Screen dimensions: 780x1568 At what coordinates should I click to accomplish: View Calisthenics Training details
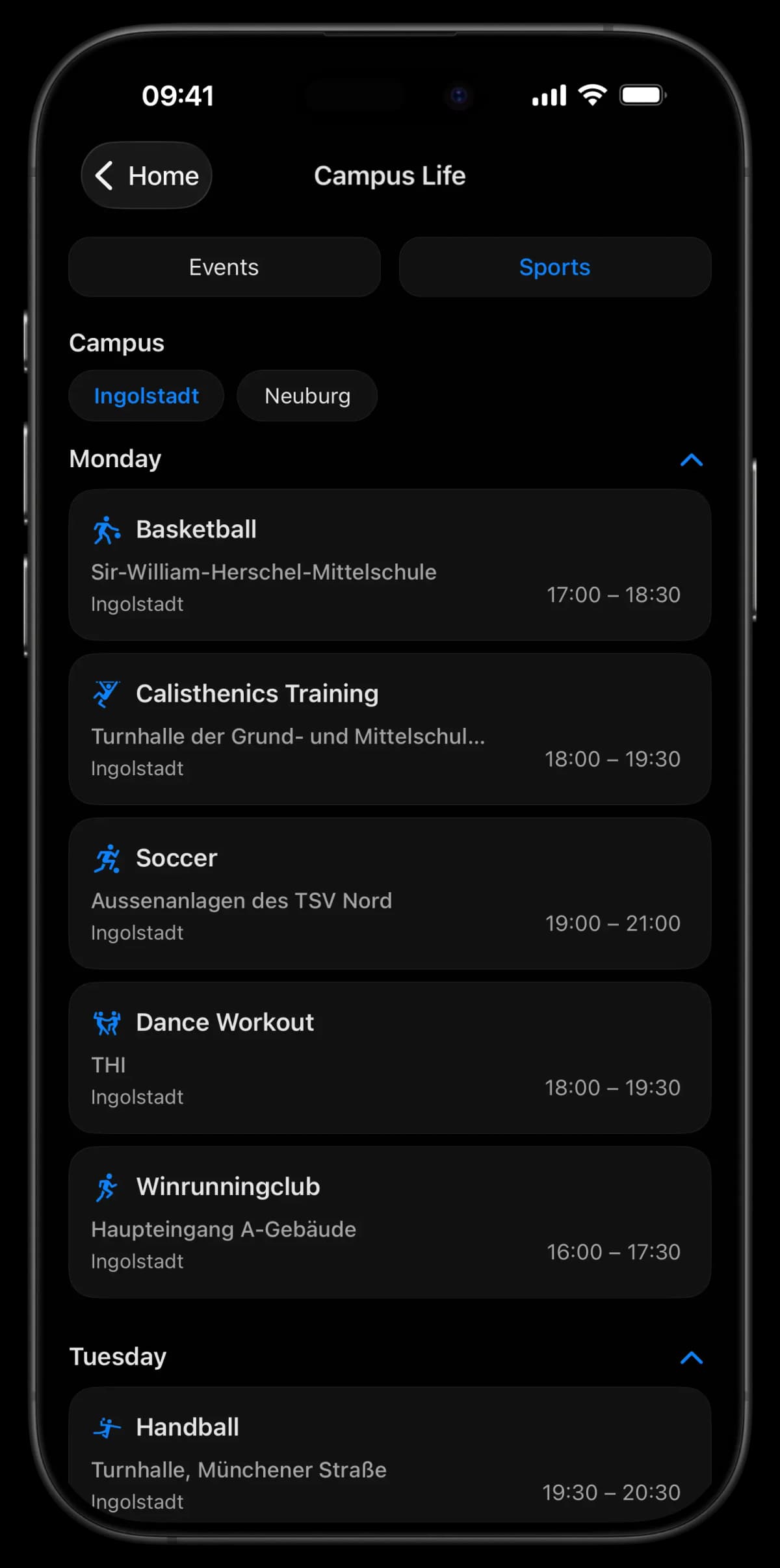(389, 729)
